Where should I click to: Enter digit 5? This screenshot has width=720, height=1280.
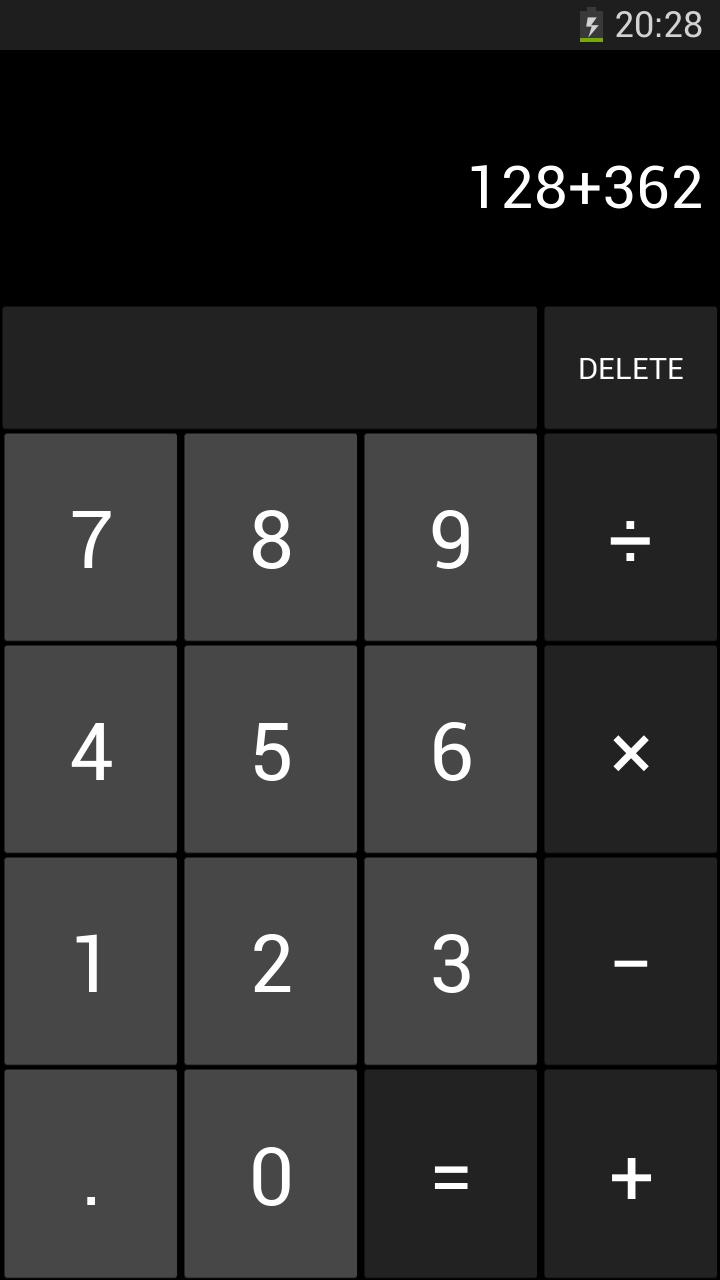point(271,749)
